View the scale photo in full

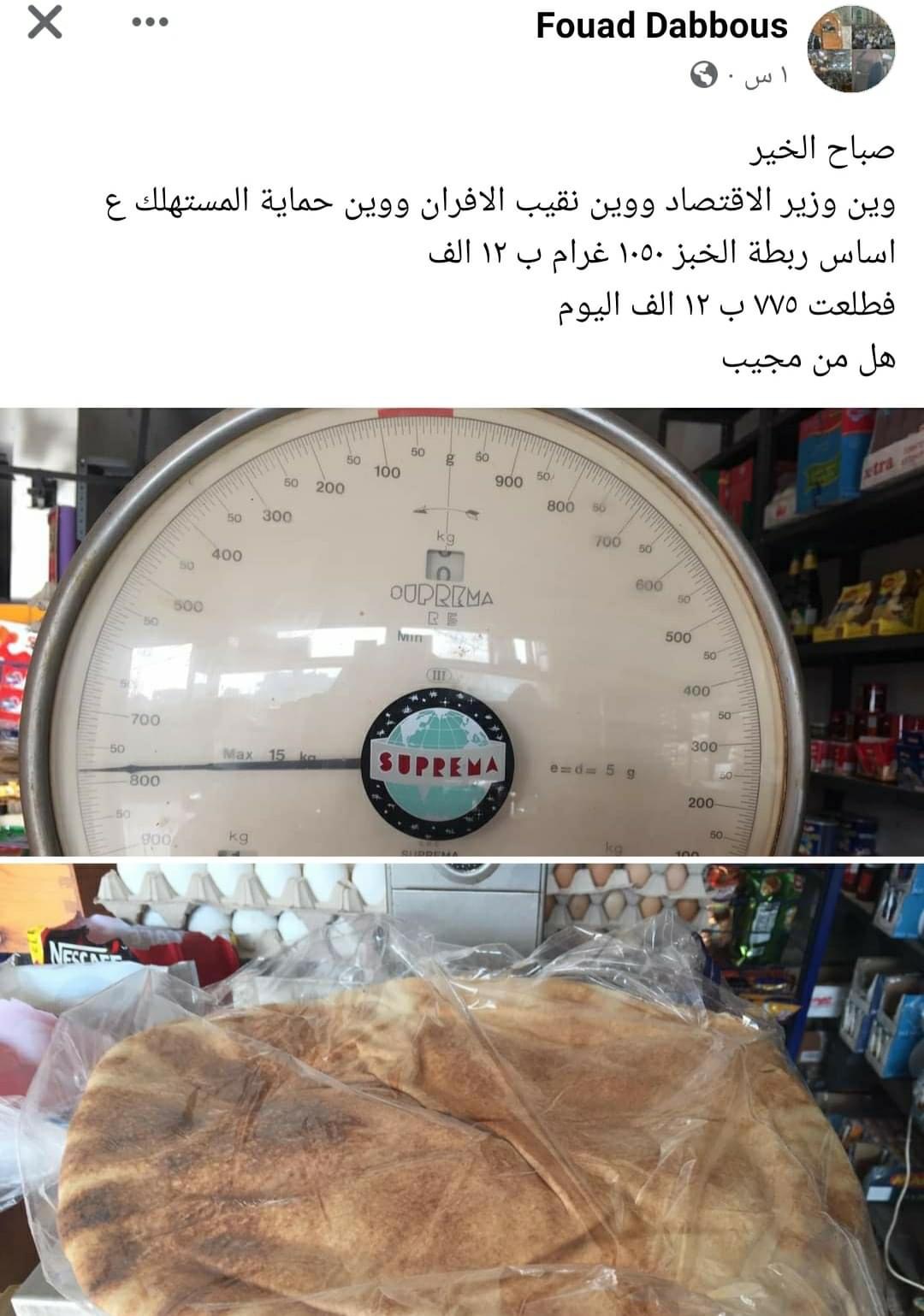point(462,631)
